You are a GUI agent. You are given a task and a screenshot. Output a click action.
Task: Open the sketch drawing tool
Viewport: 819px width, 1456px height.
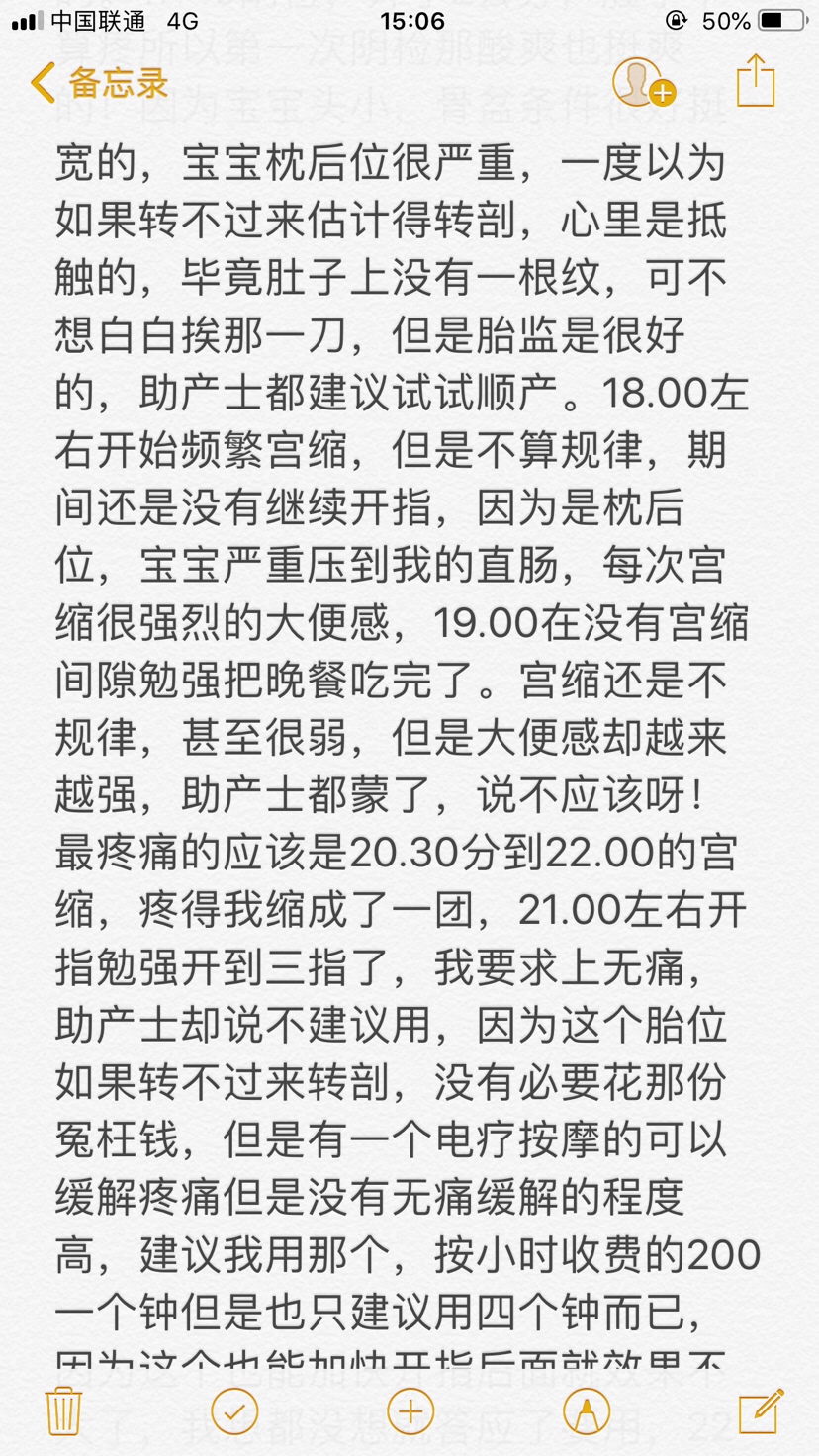587,1411
